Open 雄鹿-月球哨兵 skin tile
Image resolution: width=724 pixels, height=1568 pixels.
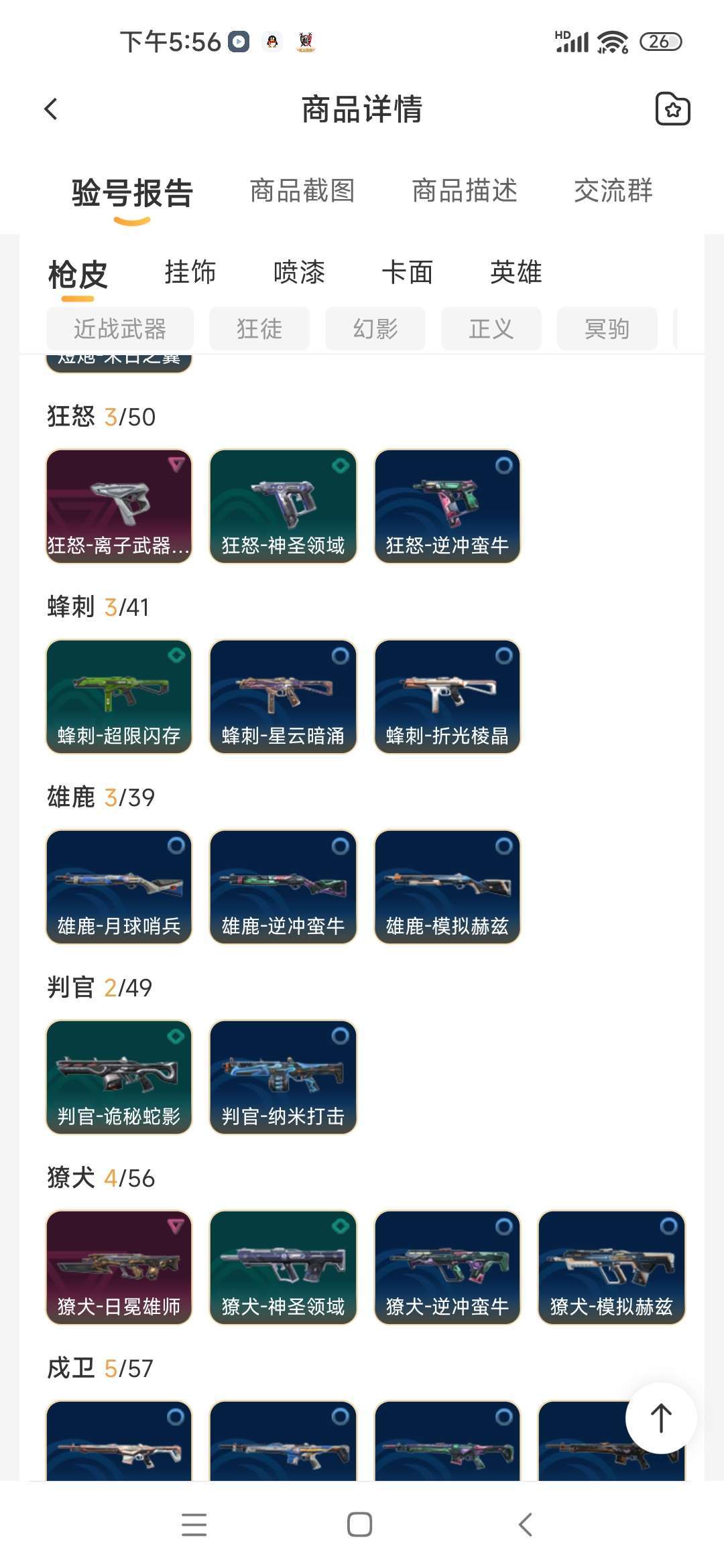(119, 887)
